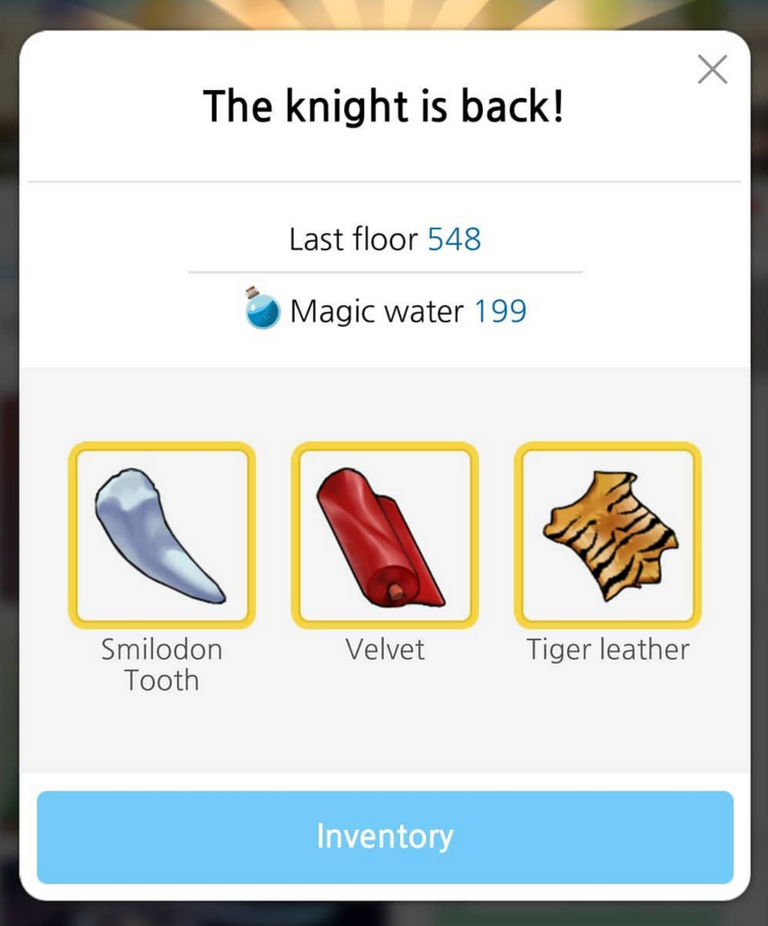Close the knight is back dialog
Screen dimensions: 768x926
point(712,69)
